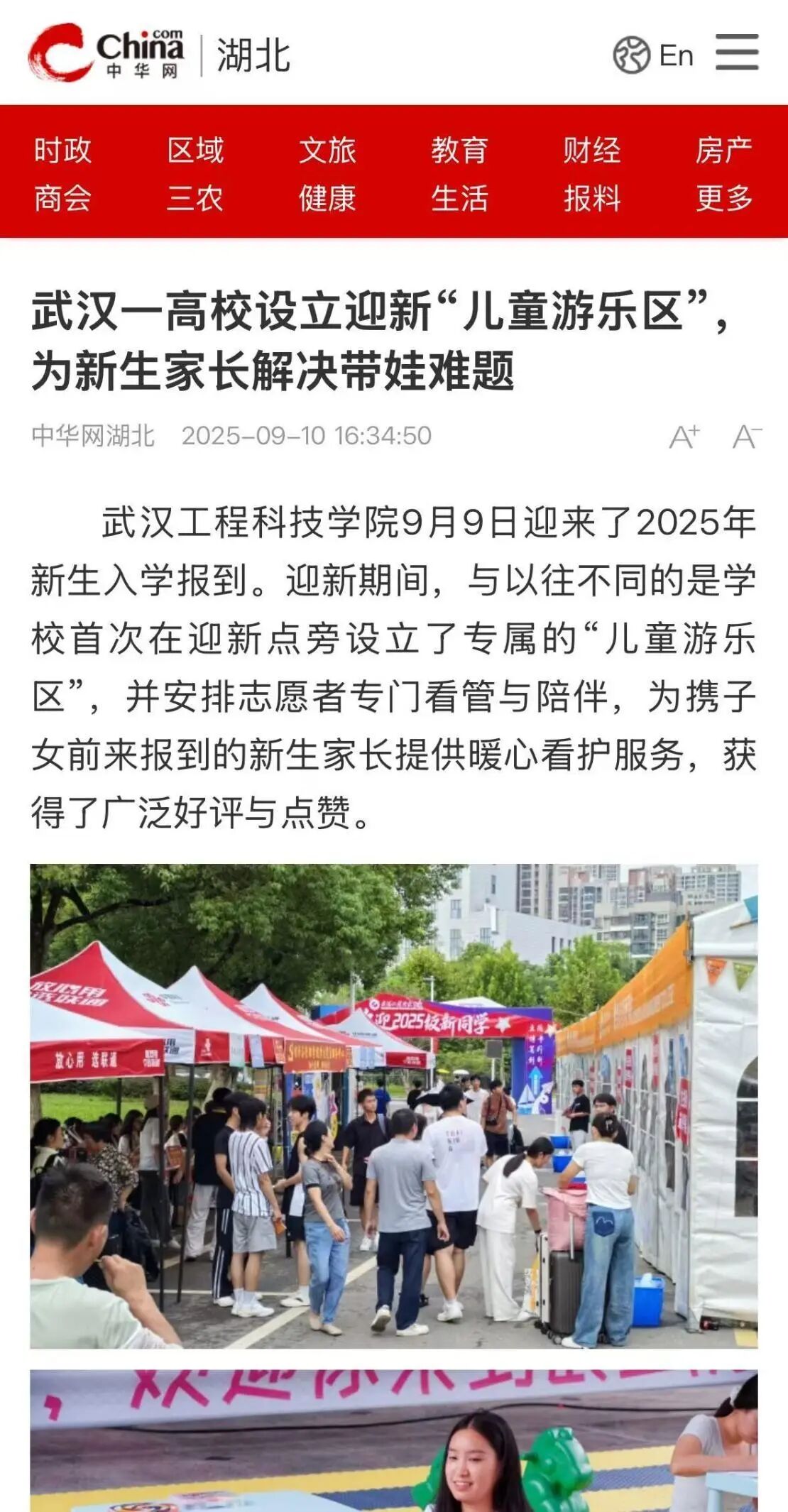Browse the 房产 section
Viewport: 788px width, 1512px height.
click(723, 150)
